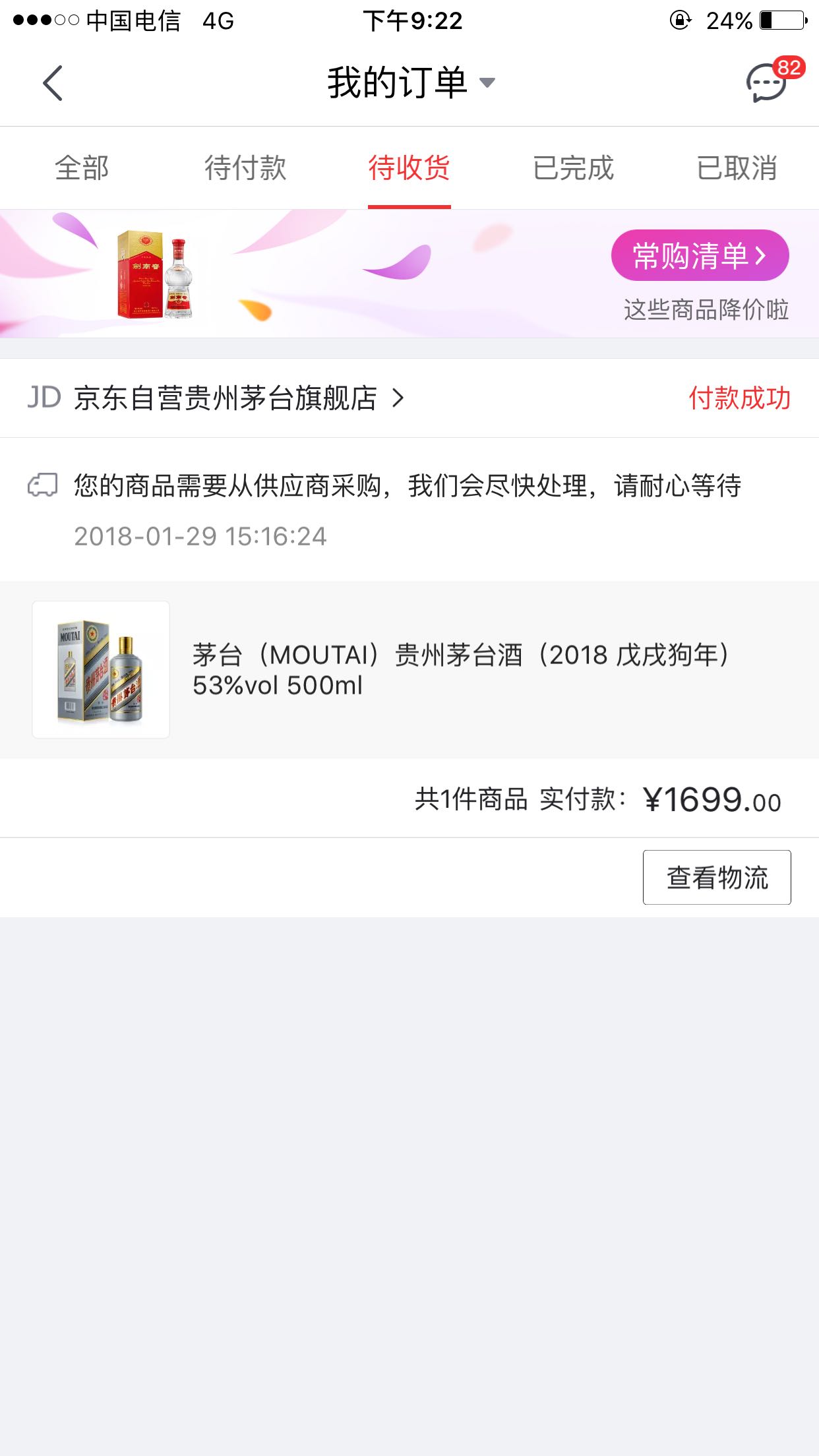Show the 已完成 orders tab
This screenshot has width=819, height=1456.
tap(573, 168)
